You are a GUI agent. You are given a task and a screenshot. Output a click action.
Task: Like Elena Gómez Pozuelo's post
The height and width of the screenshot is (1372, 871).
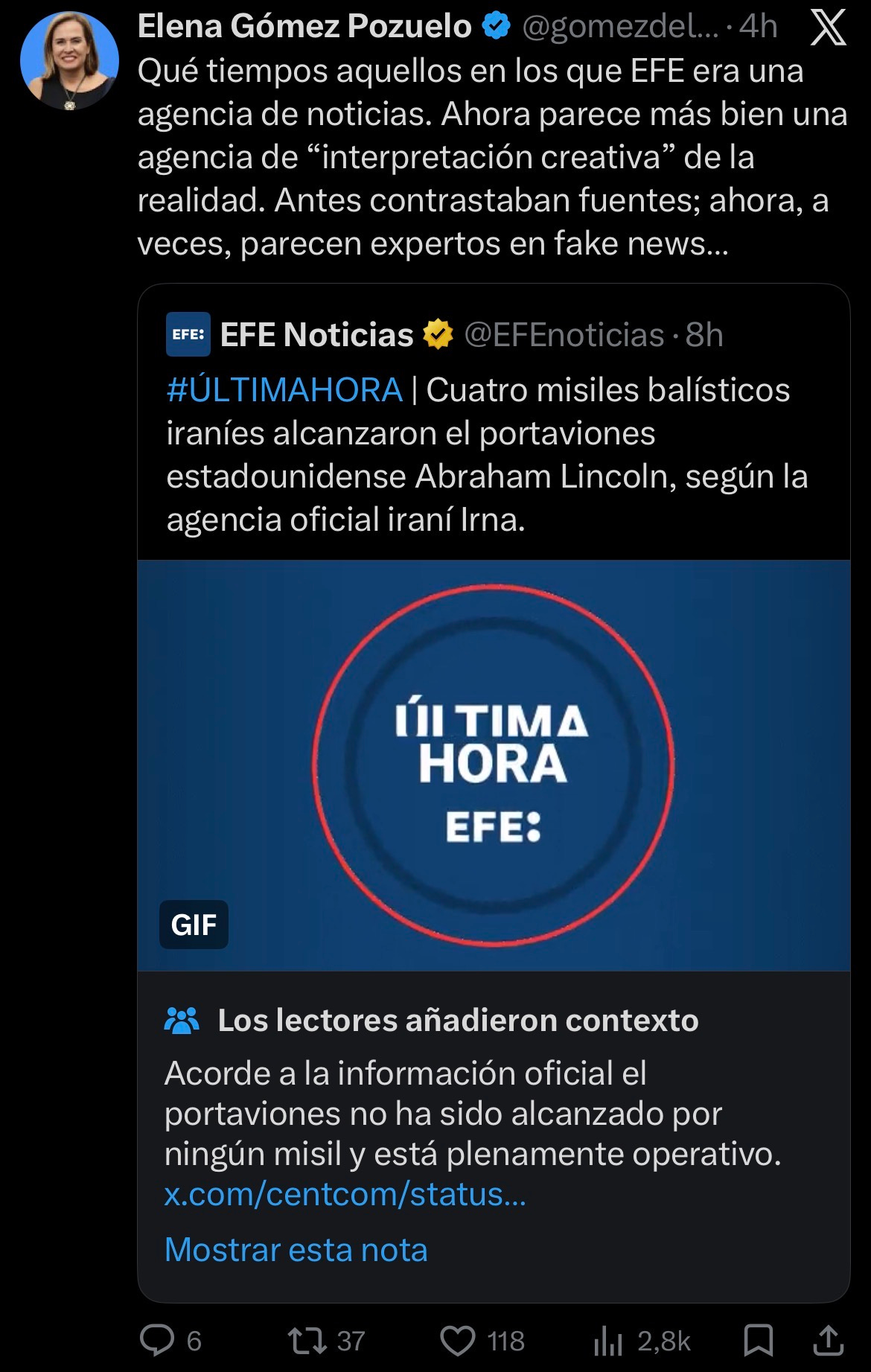[x=458, y=1341]
